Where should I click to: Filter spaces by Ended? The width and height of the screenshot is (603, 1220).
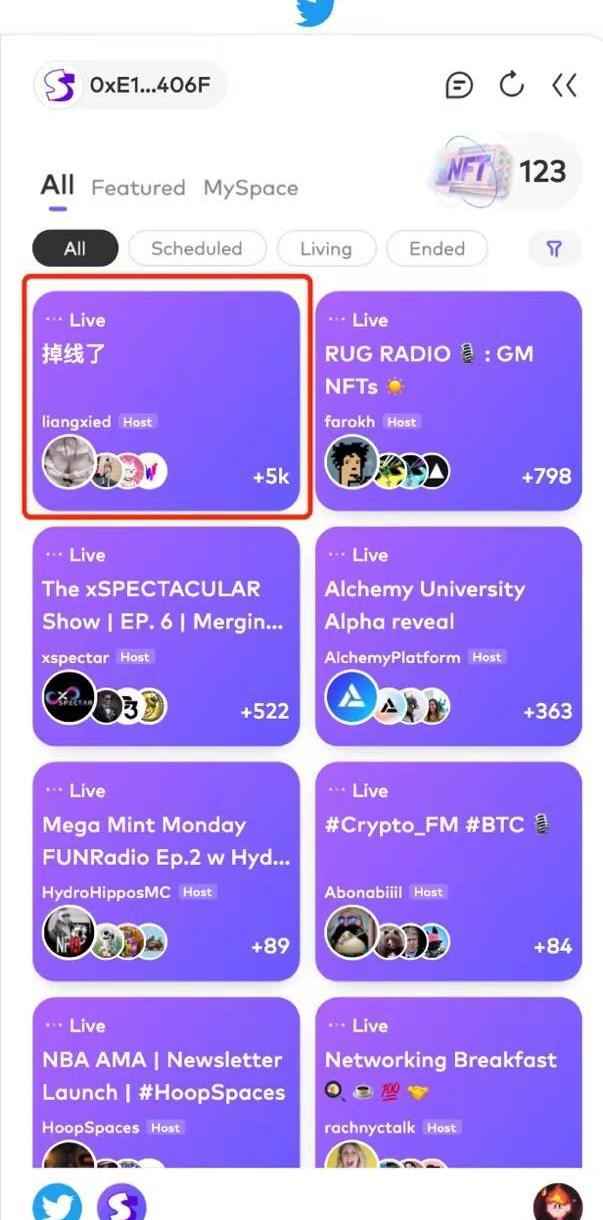(437, 249)
